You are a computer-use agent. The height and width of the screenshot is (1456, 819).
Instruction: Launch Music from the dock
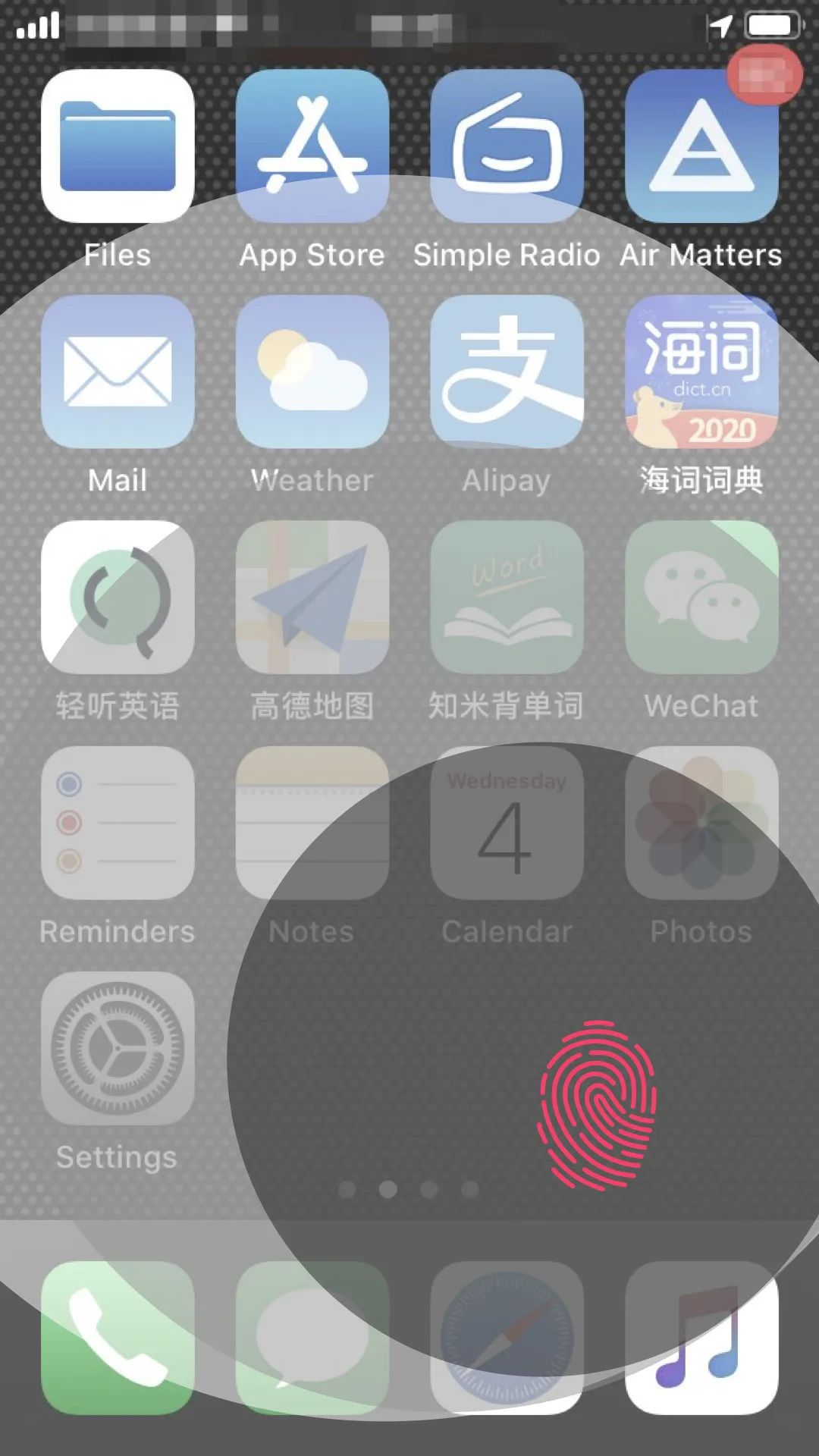coord(701,1338)
